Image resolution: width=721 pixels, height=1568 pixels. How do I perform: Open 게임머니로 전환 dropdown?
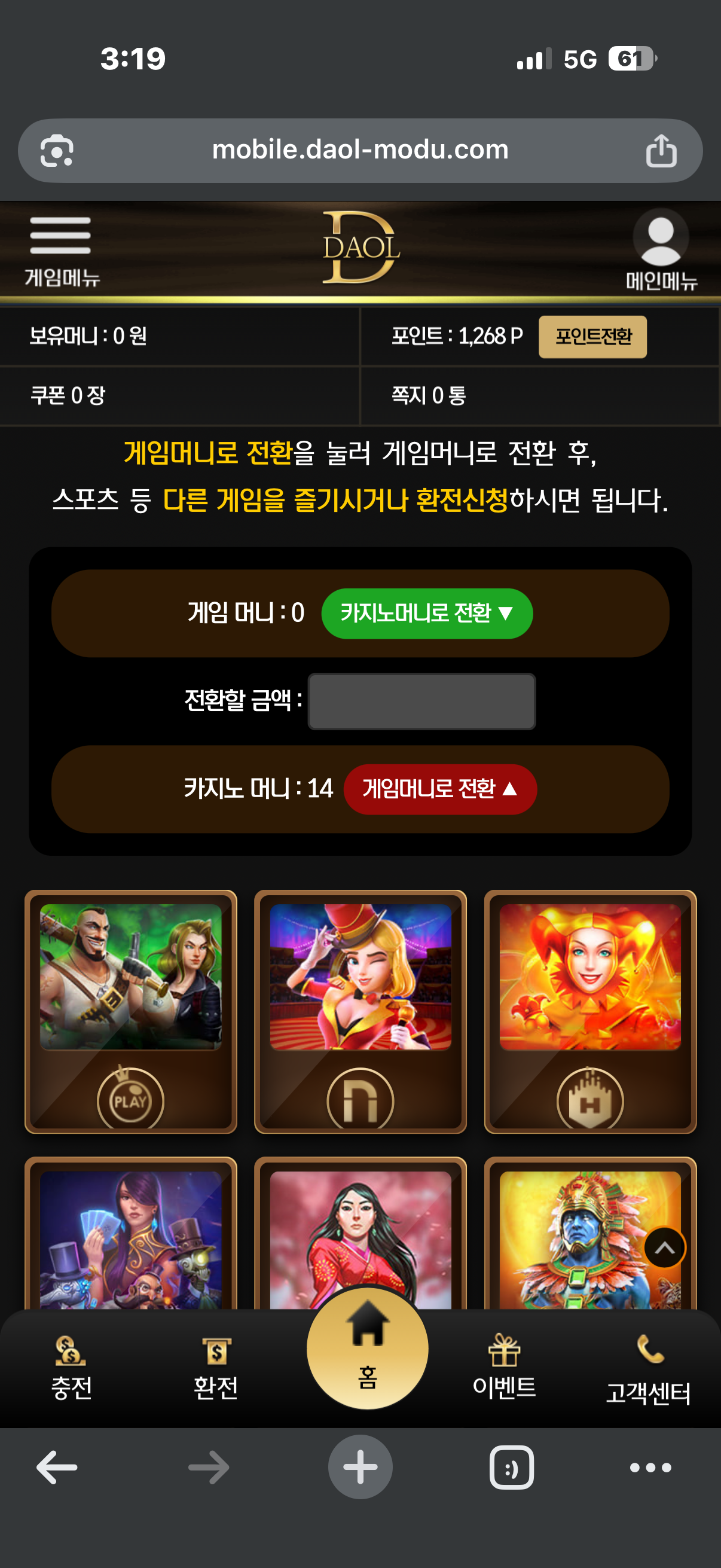pos(440,789)
